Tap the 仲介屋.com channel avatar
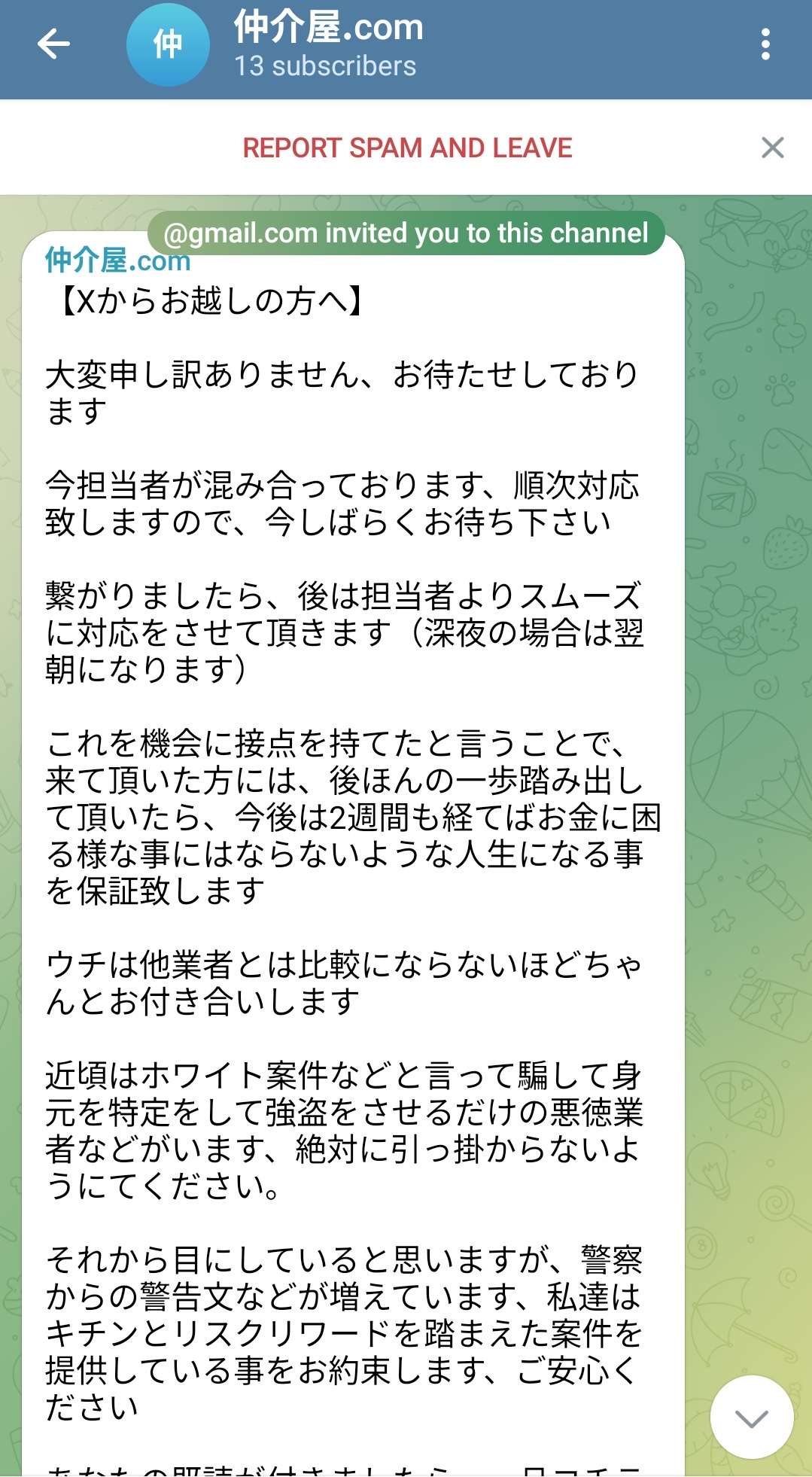812x1477 pixels. pos(167,44)
